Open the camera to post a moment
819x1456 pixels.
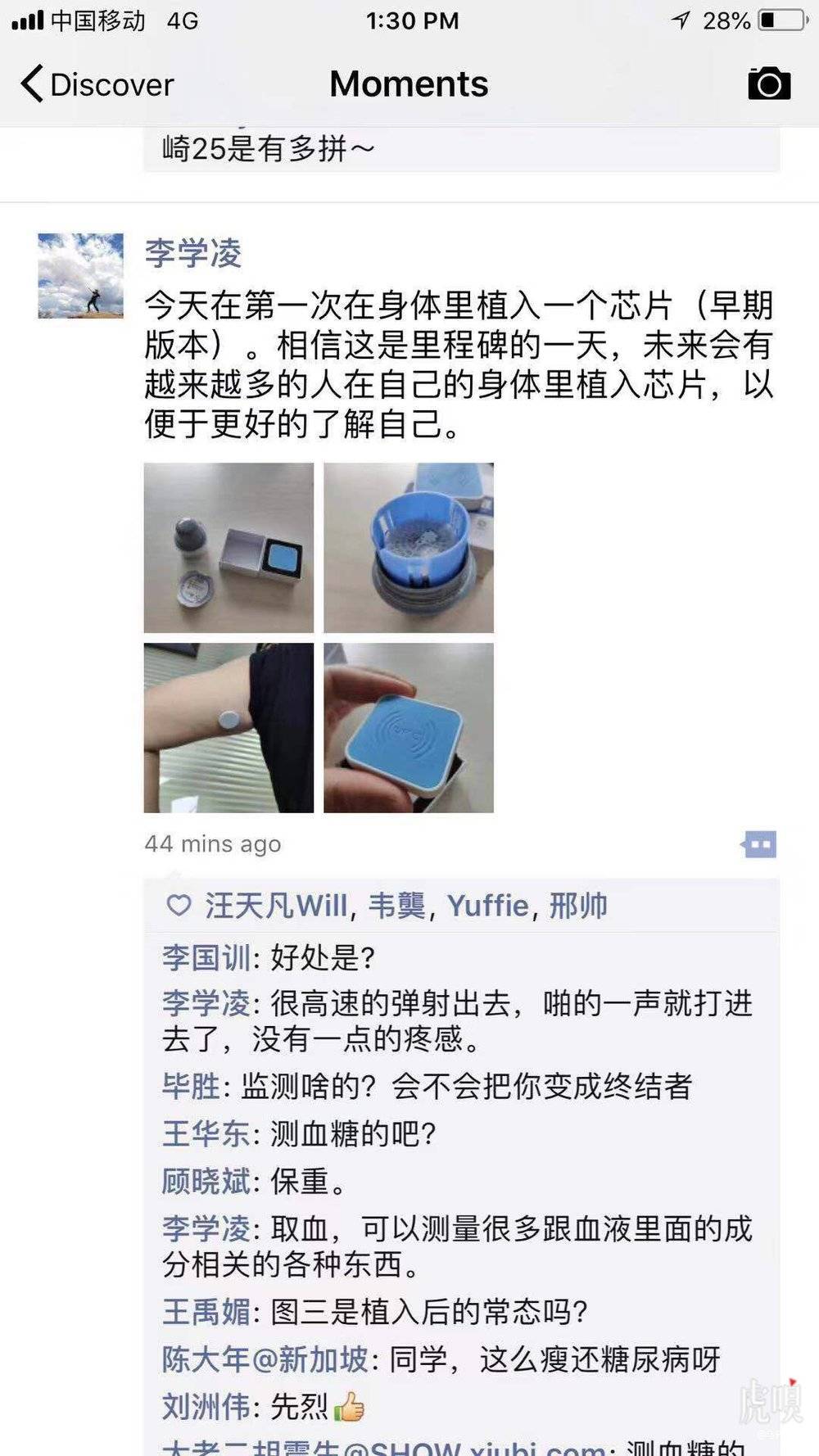coord(769,84)
